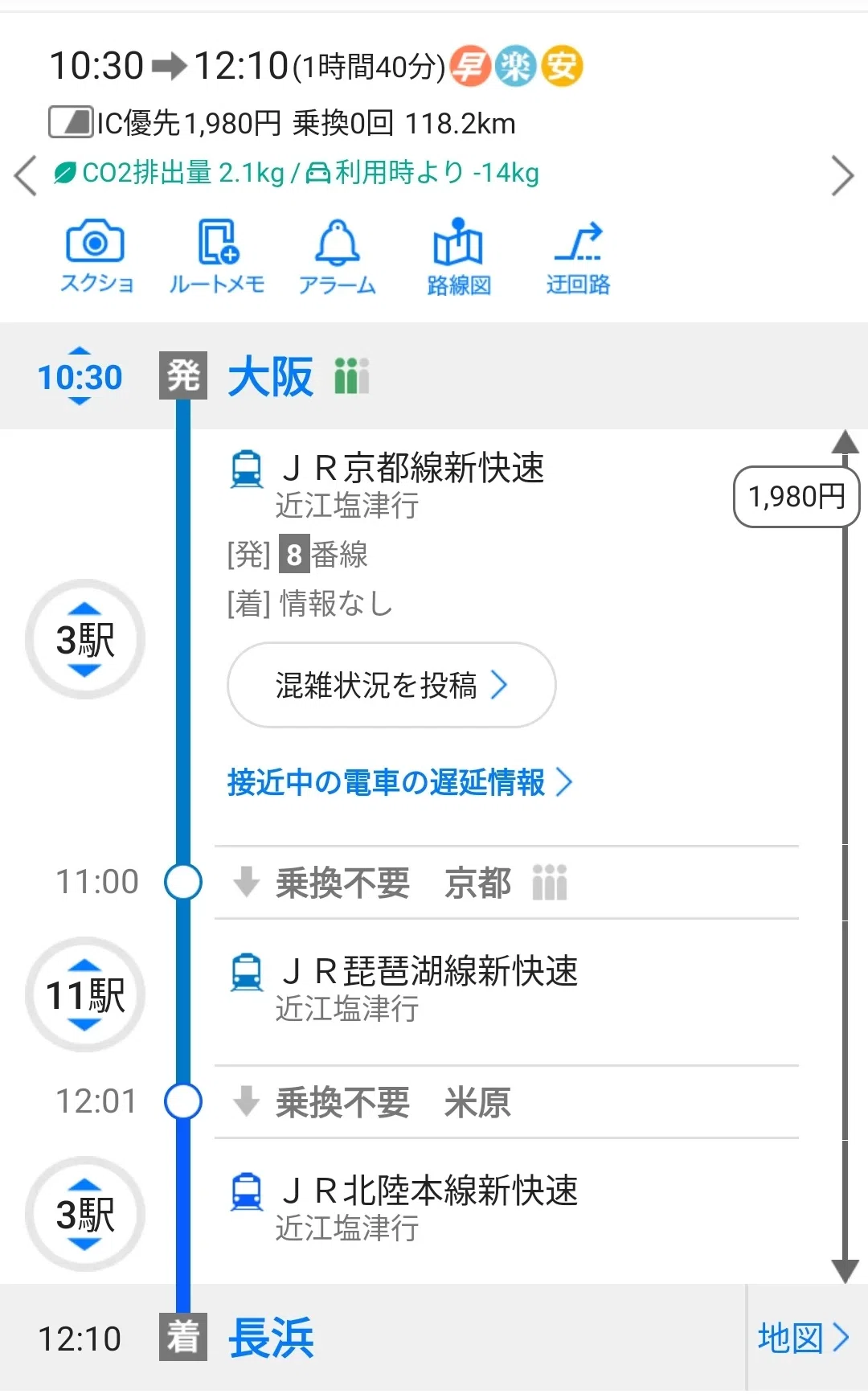Adjust the 10:30 departure time stepper
868x1394 pixels.
click(80, 376)
